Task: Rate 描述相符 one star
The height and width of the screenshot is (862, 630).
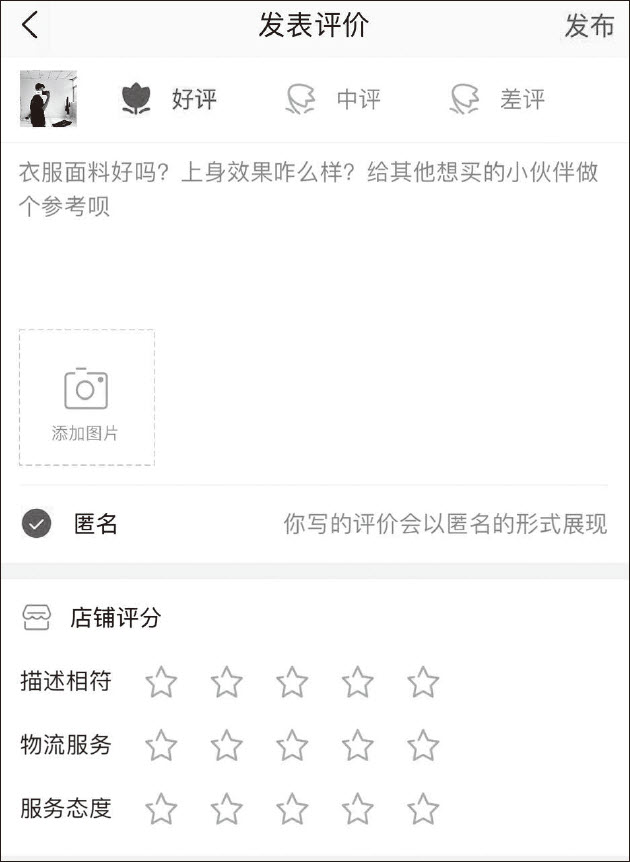Action: tap(161, 683)
